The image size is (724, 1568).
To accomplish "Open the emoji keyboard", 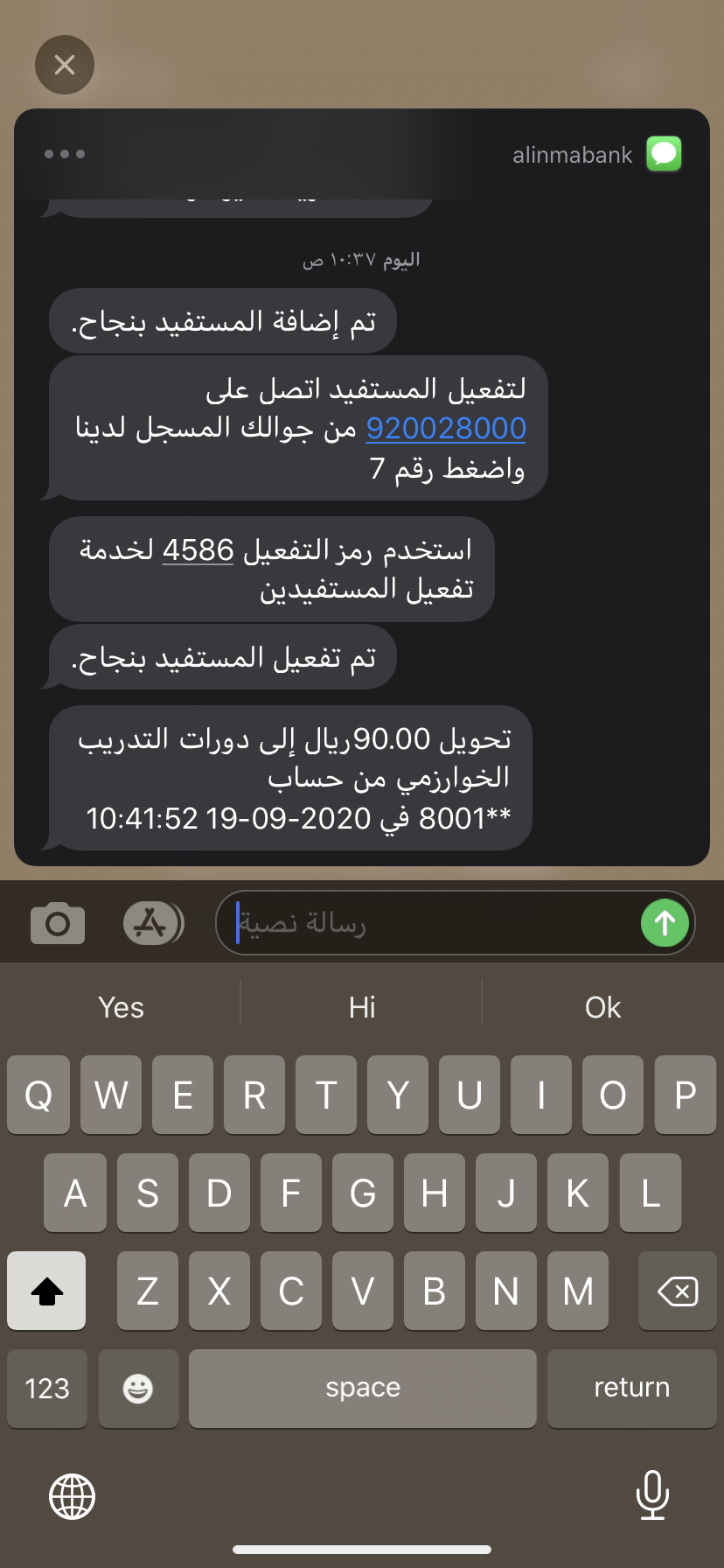I will [138, 1389].
